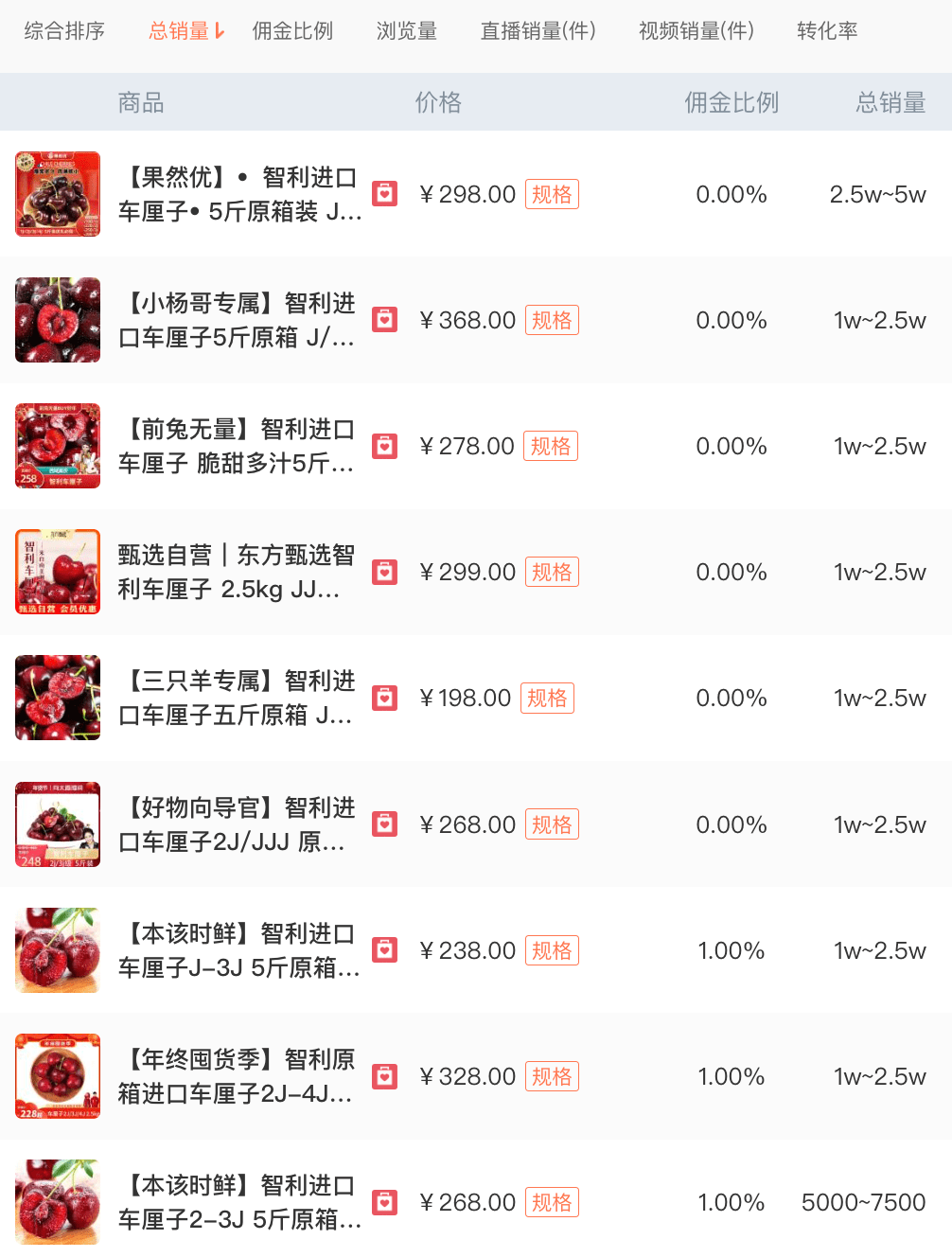Sort by 直播销量(件)
Screen dimensions: 952x1257
[x=538, y=31]
